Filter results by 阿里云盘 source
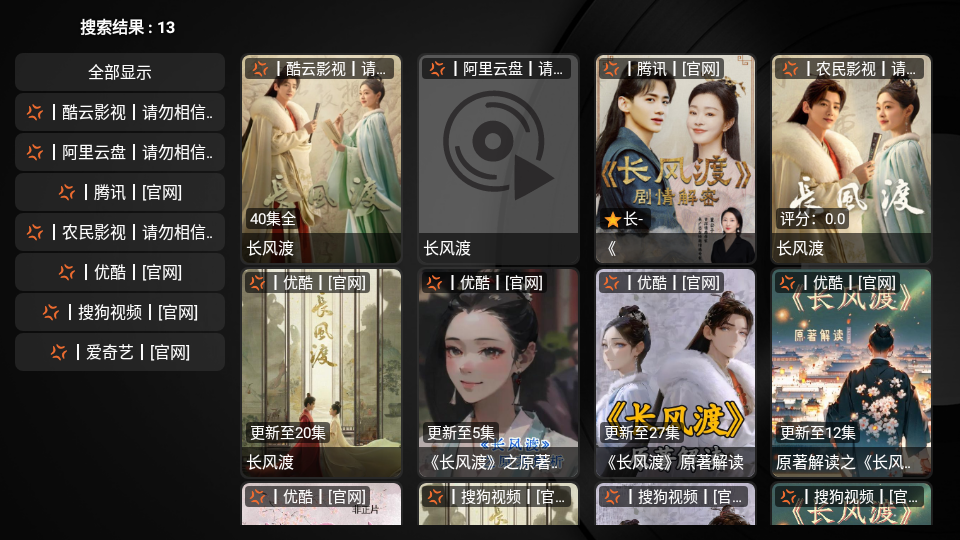 pos(120,152)
